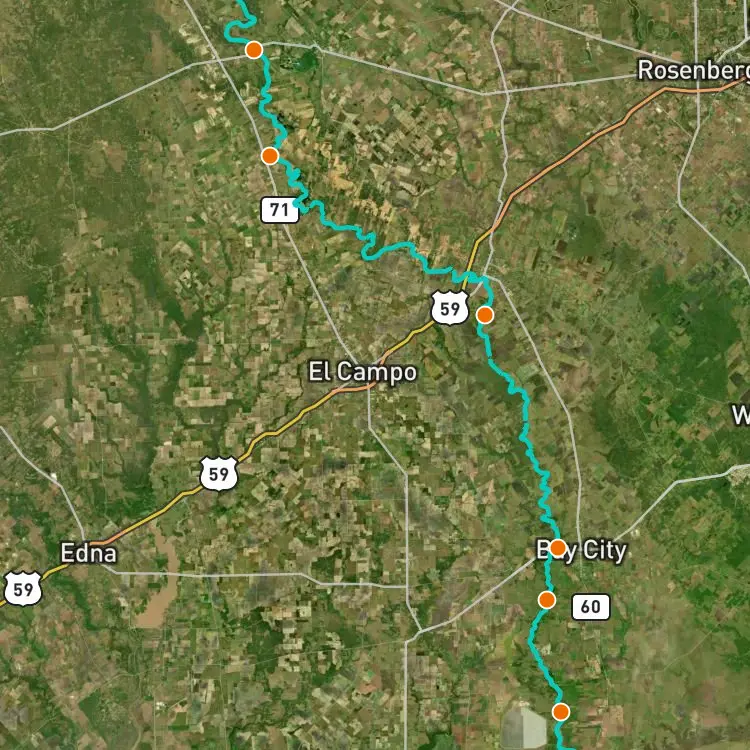Open the northernmost orange marker on the river

pos(254,50)
